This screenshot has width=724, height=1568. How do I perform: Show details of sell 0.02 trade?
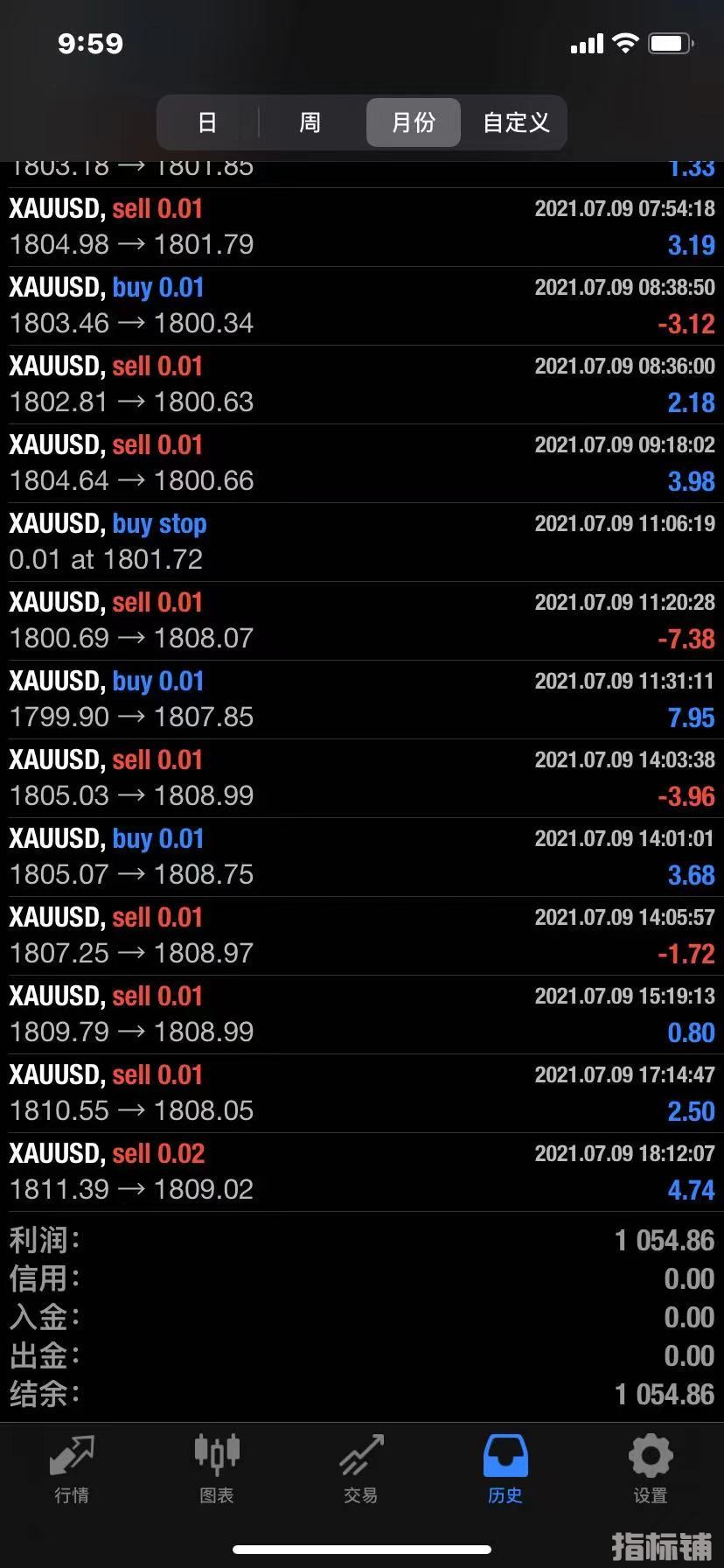pos(362,1172)
